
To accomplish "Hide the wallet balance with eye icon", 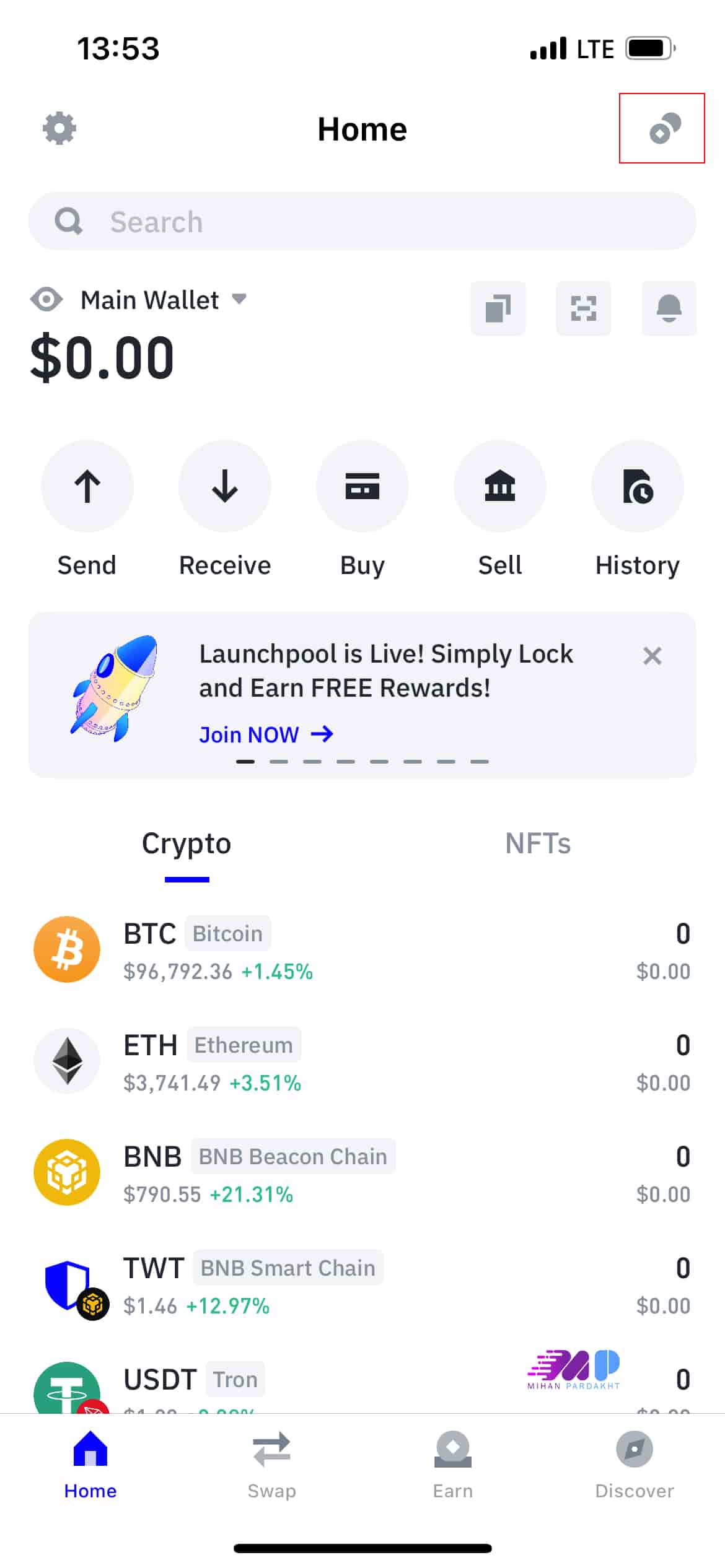I will pos(46,300).
